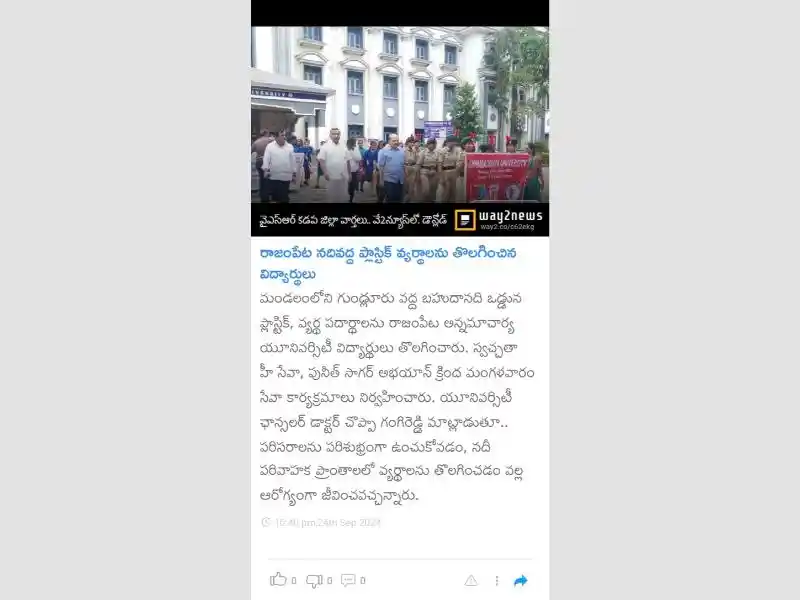
Task: Open the three-dot overflow menu
Action: coord(496,580)
